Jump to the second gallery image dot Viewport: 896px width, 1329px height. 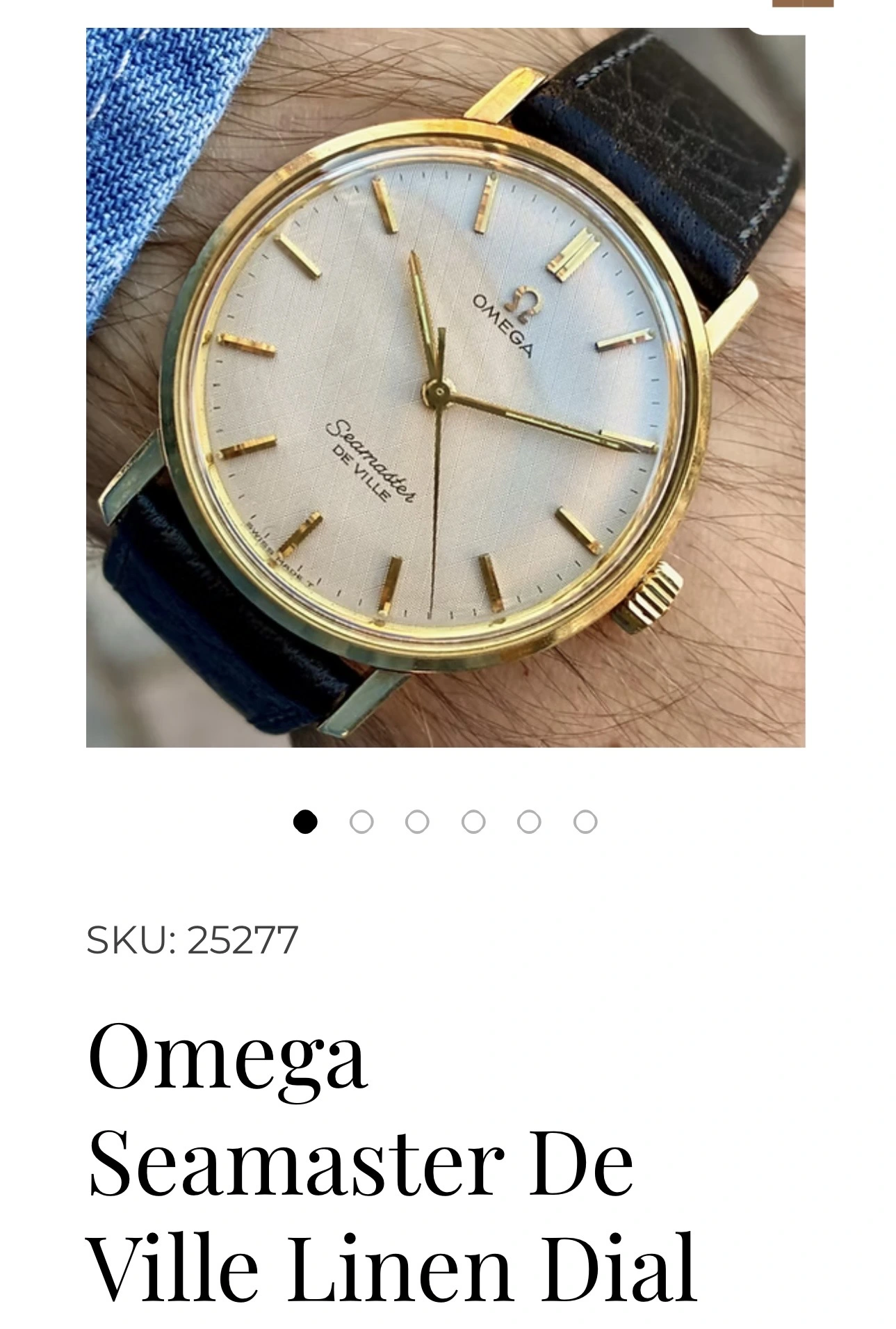[361, 822]
